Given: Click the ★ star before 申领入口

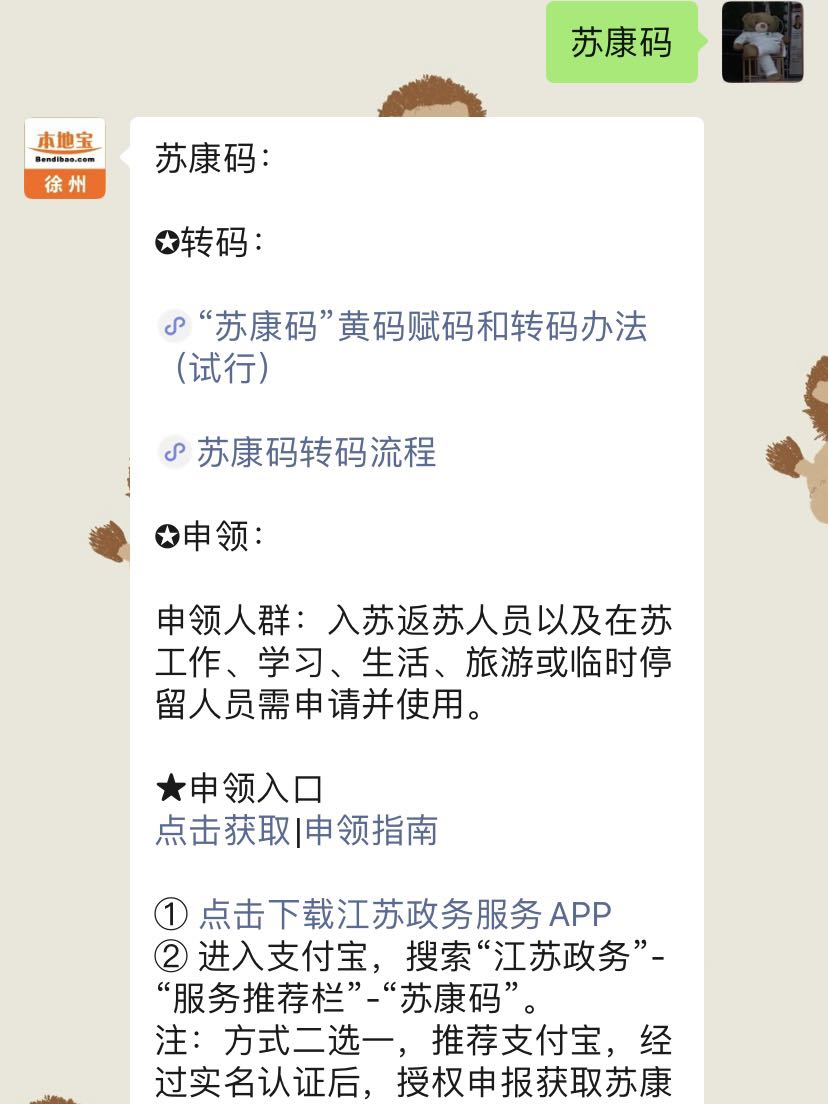Looking at the screenshot, I should coord(167,788).
